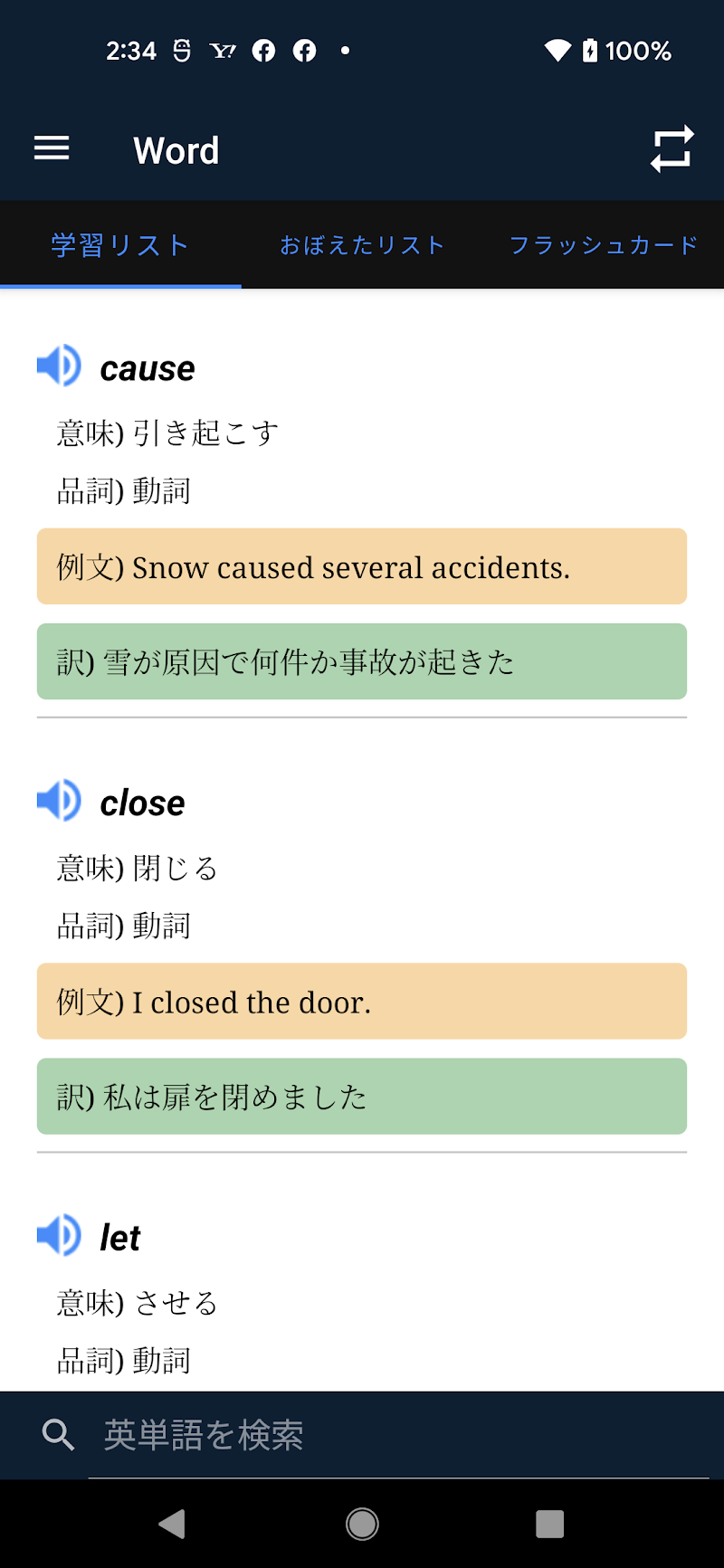Play pronunciation audio for cause
Viewport: 724px width, 1568px height.
pos(60,366)
